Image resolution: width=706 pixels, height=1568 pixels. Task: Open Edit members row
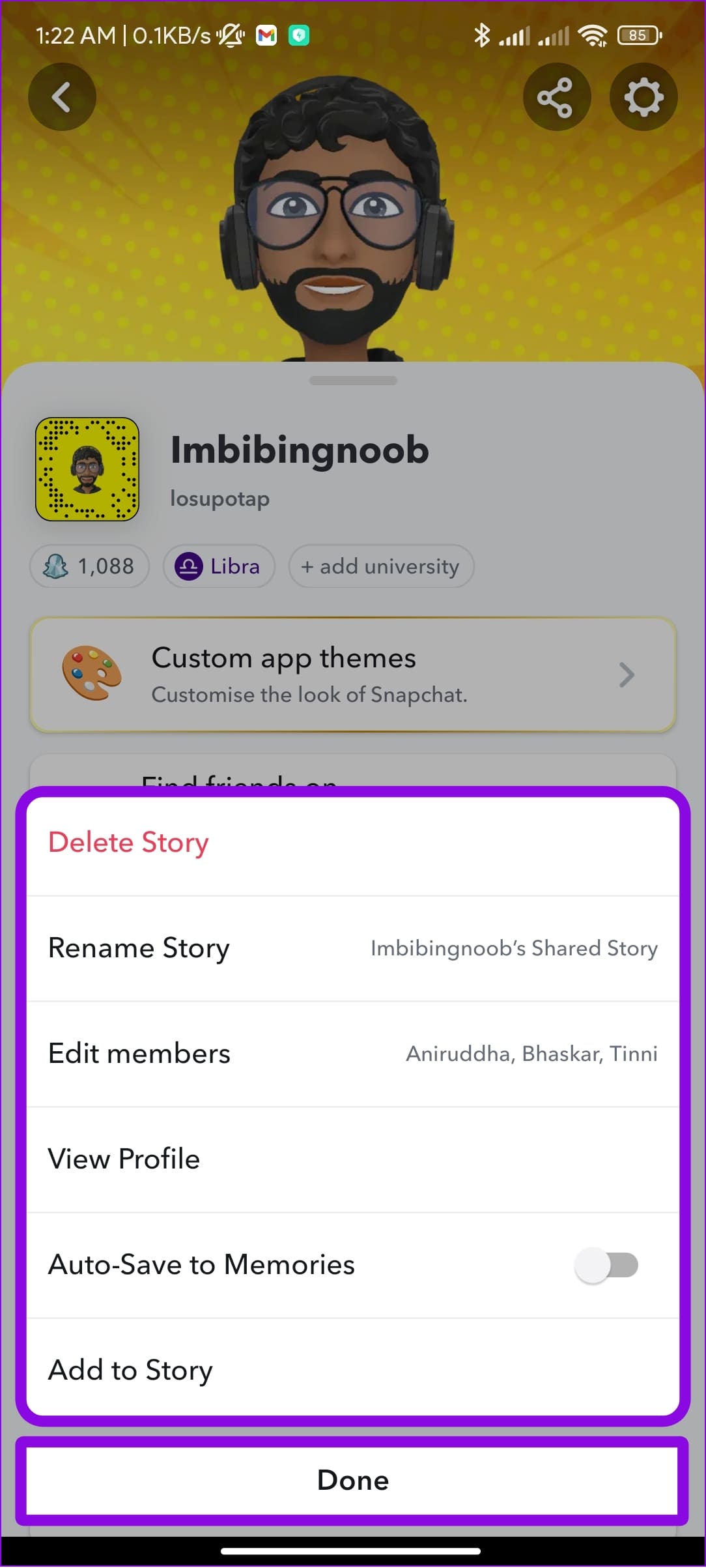pyautogui.click(x=352, y=1054)
